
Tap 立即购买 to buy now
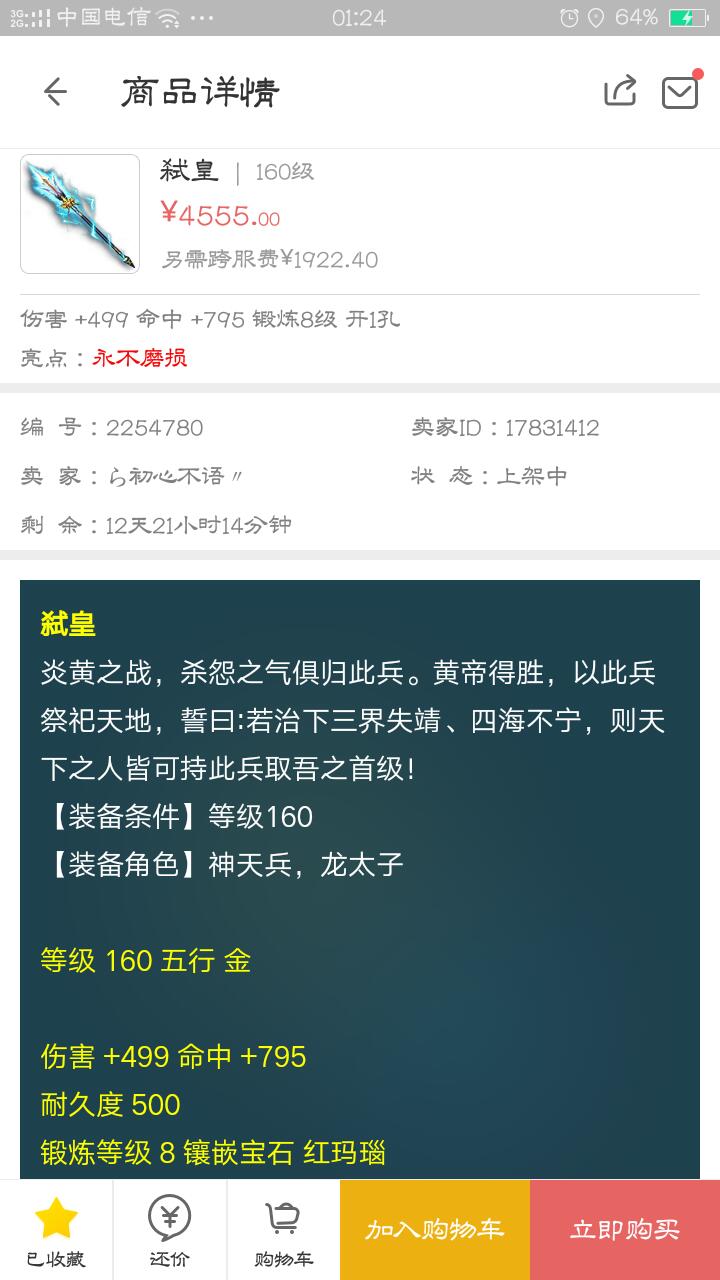625,1230
